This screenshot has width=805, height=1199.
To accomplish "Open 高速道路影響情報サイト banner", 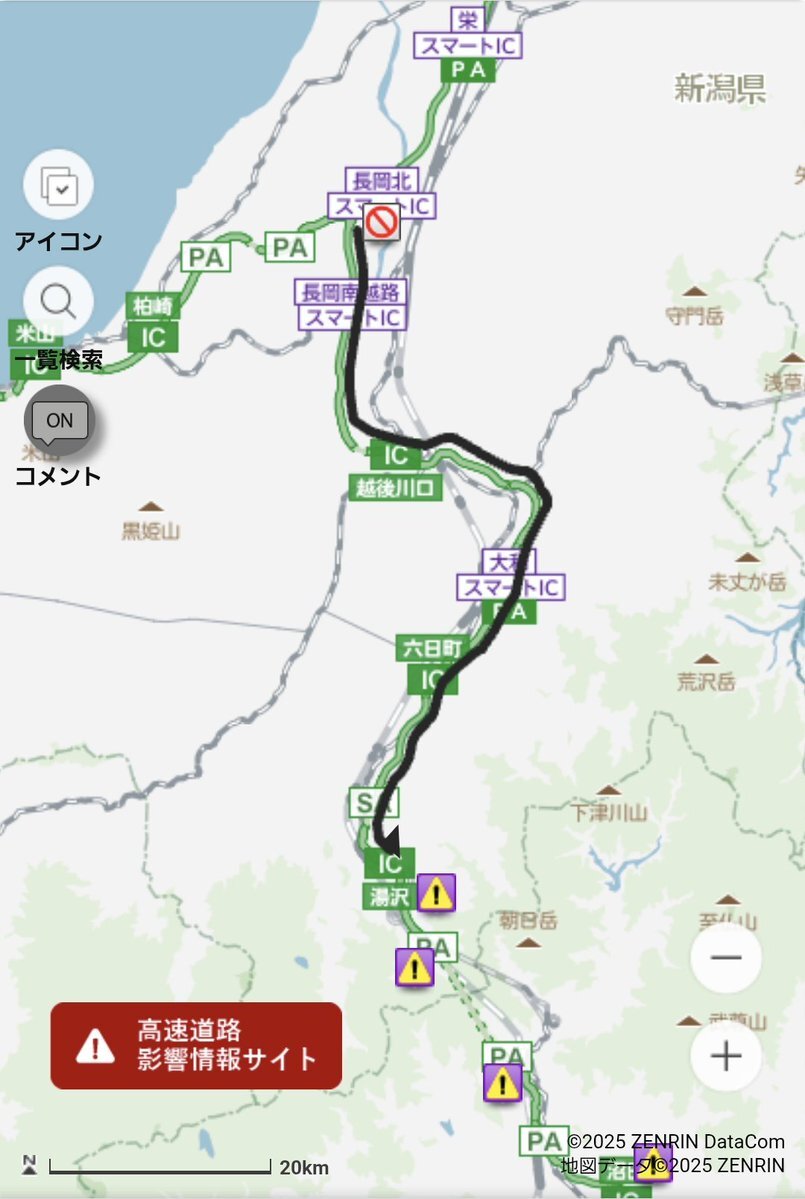I will point(196,1045).
